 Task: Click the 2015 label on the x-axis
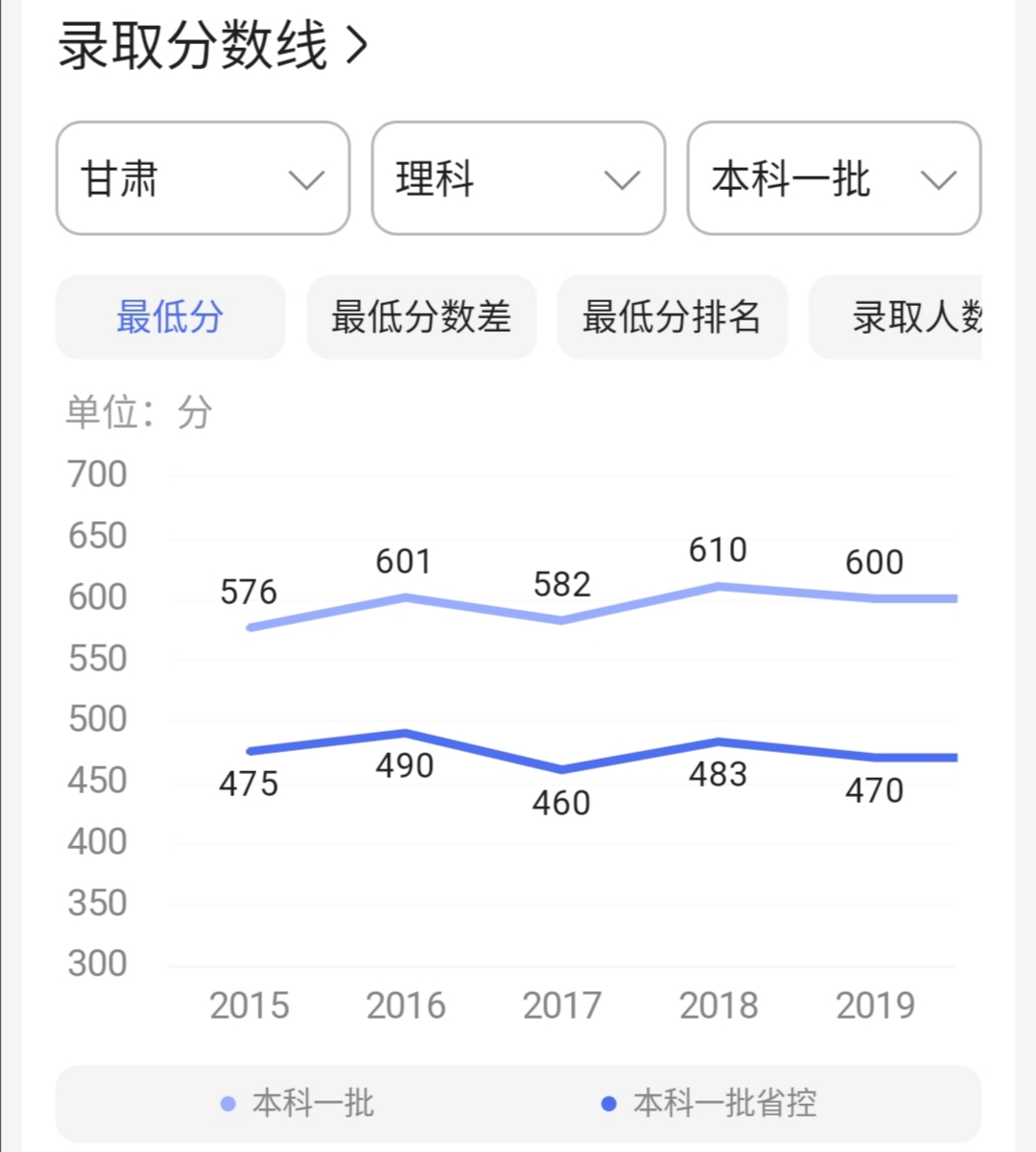tap(249, 1004)
